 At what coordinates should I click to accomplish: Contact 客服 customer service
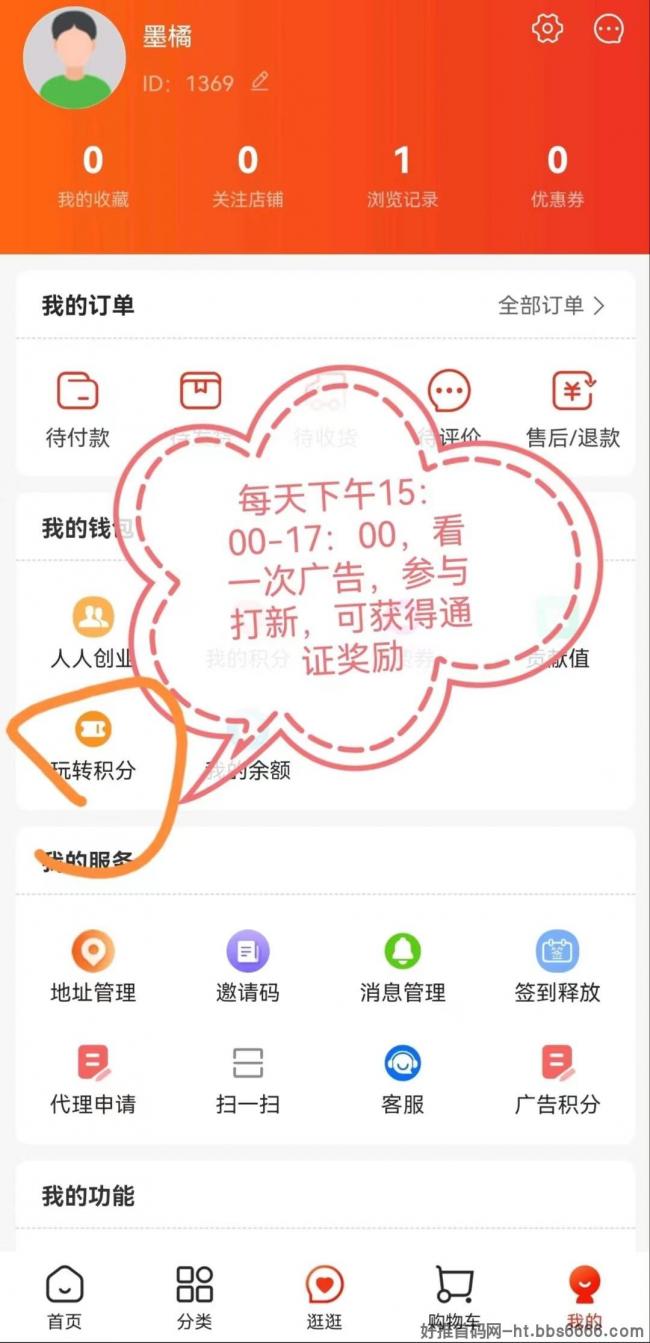pos(403,1079)
